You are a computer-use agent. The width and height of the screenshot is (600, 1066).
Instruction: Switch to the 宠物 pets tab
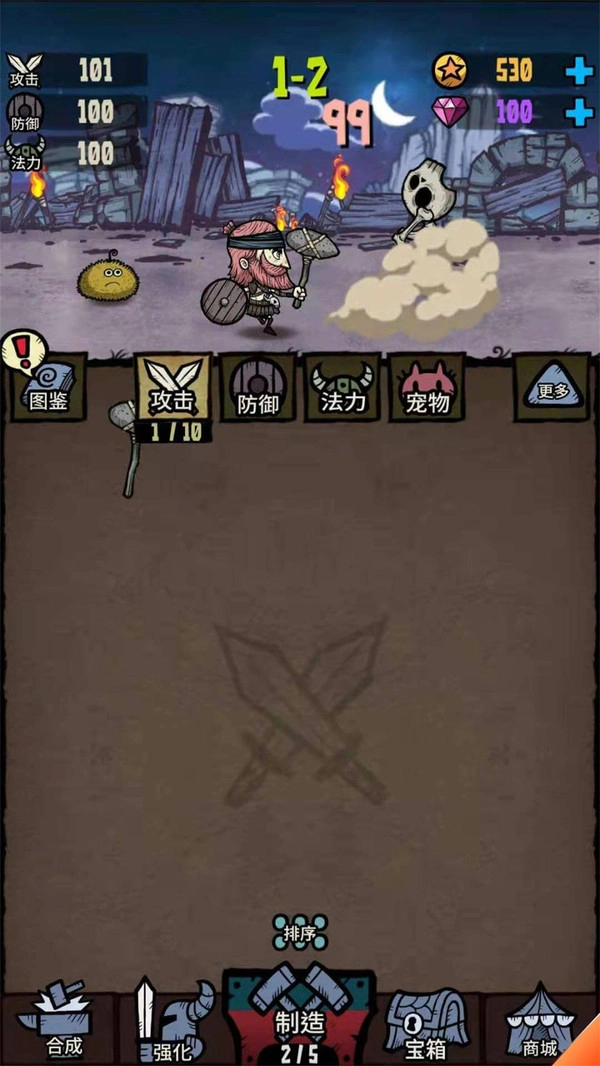click(x=426, y=387)
